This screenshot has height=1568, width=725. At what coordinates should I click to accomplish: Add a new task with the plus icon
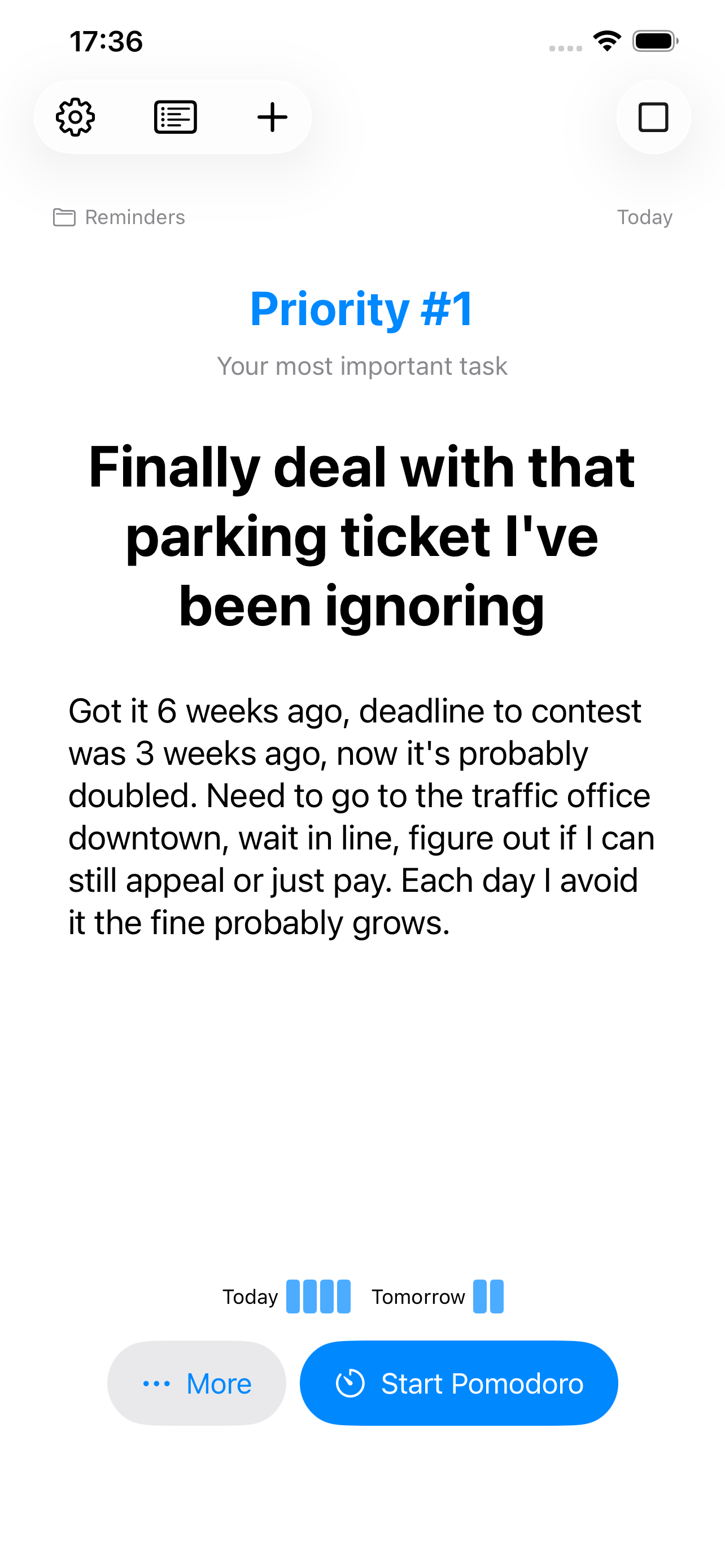tap(272, 117)
